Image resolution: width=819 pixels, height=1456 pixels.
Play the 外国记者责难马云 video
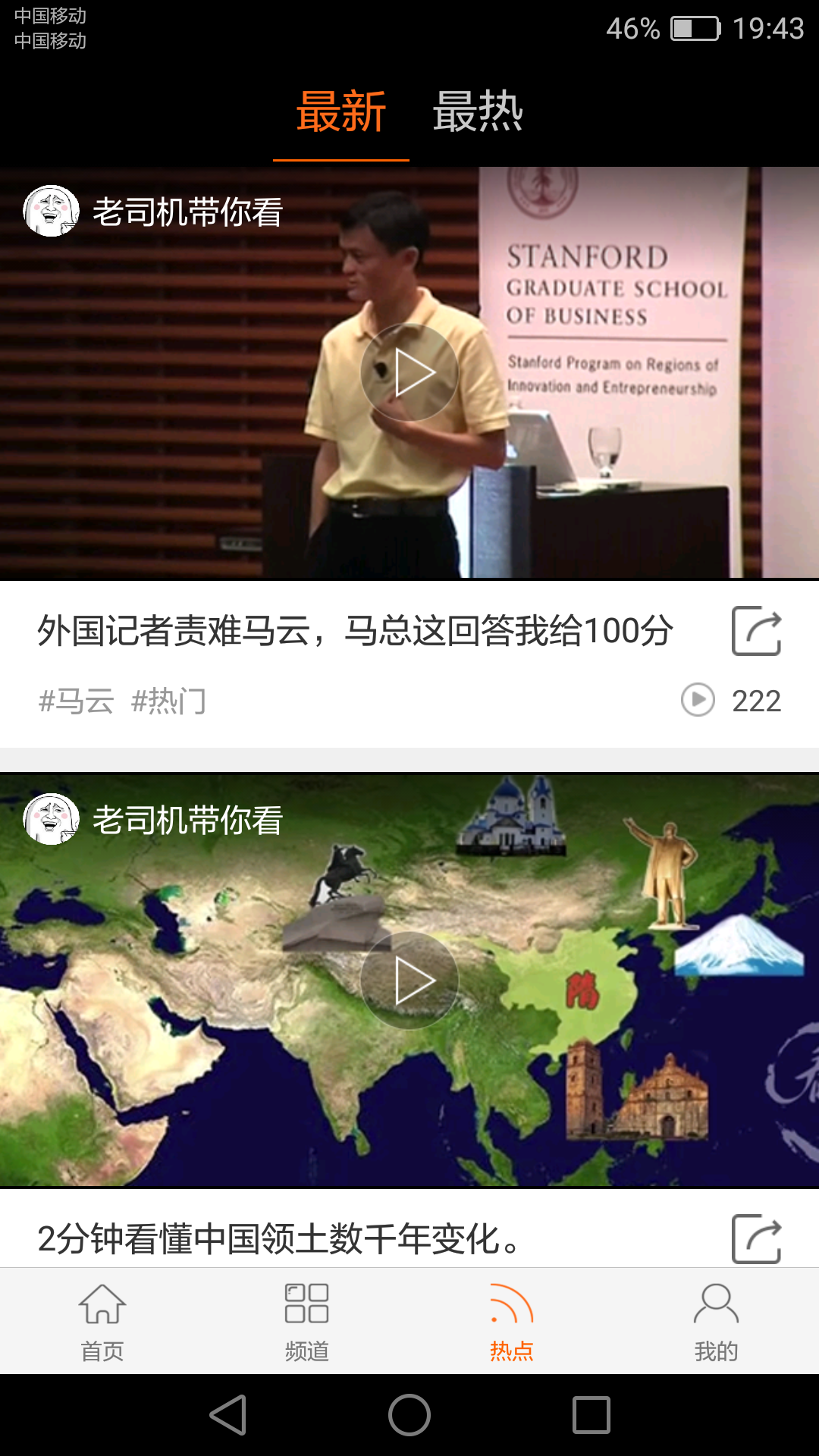tap(409, 372)
